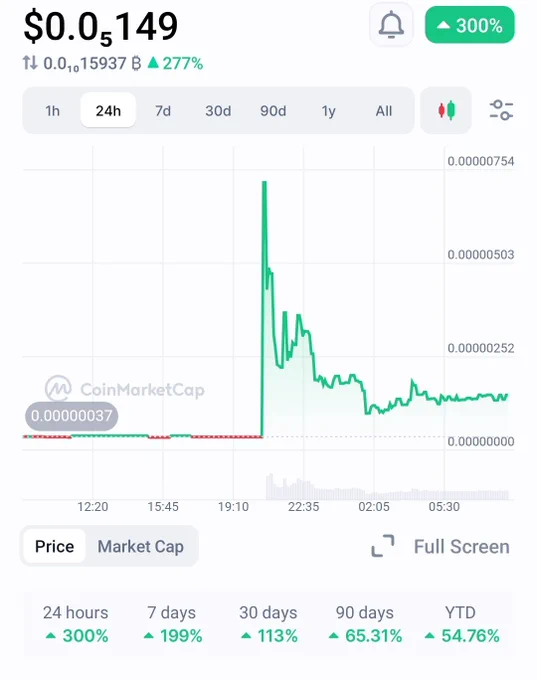Open the chart in Full Screen
This screenshot has width=537, height=680.
[440, 546]
